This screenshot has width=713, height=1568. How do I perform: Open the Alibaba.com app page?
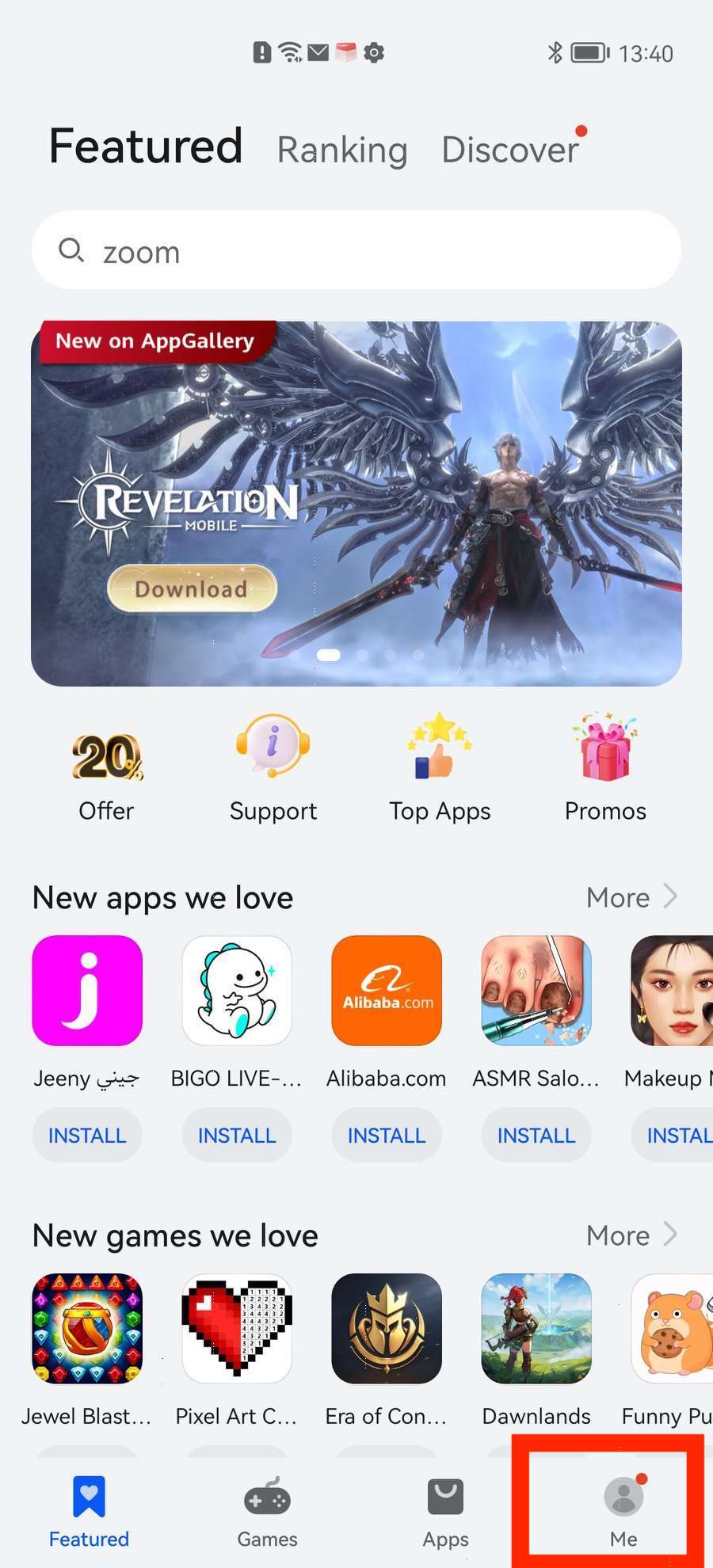[x=387, y=991]
